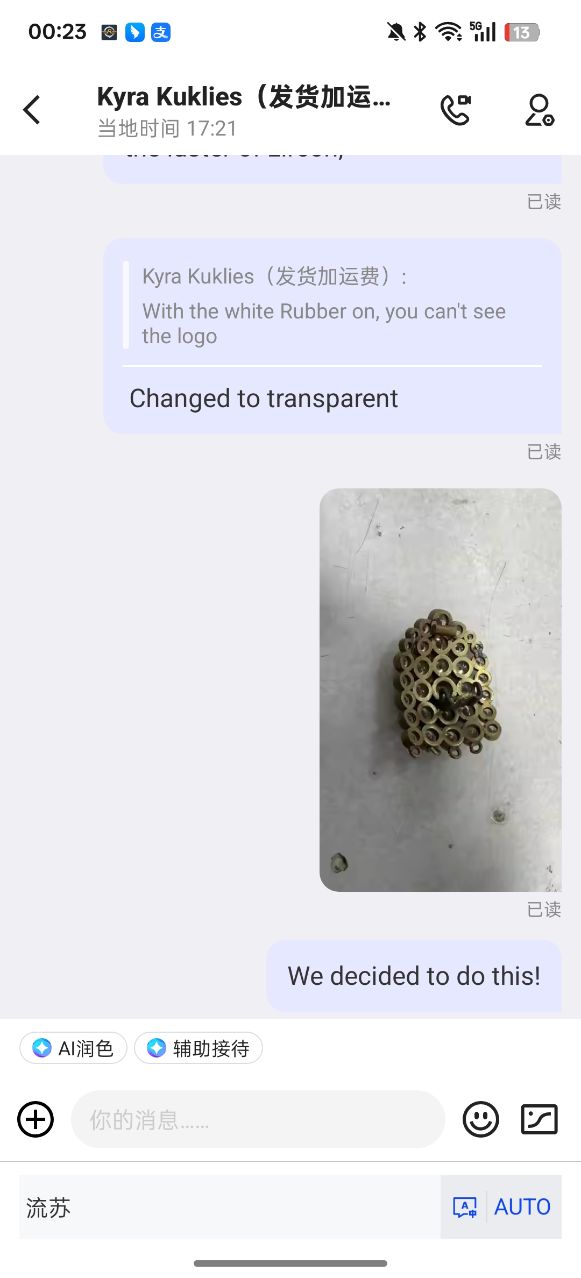Go back from Kyra Kuklies chat

32,110
